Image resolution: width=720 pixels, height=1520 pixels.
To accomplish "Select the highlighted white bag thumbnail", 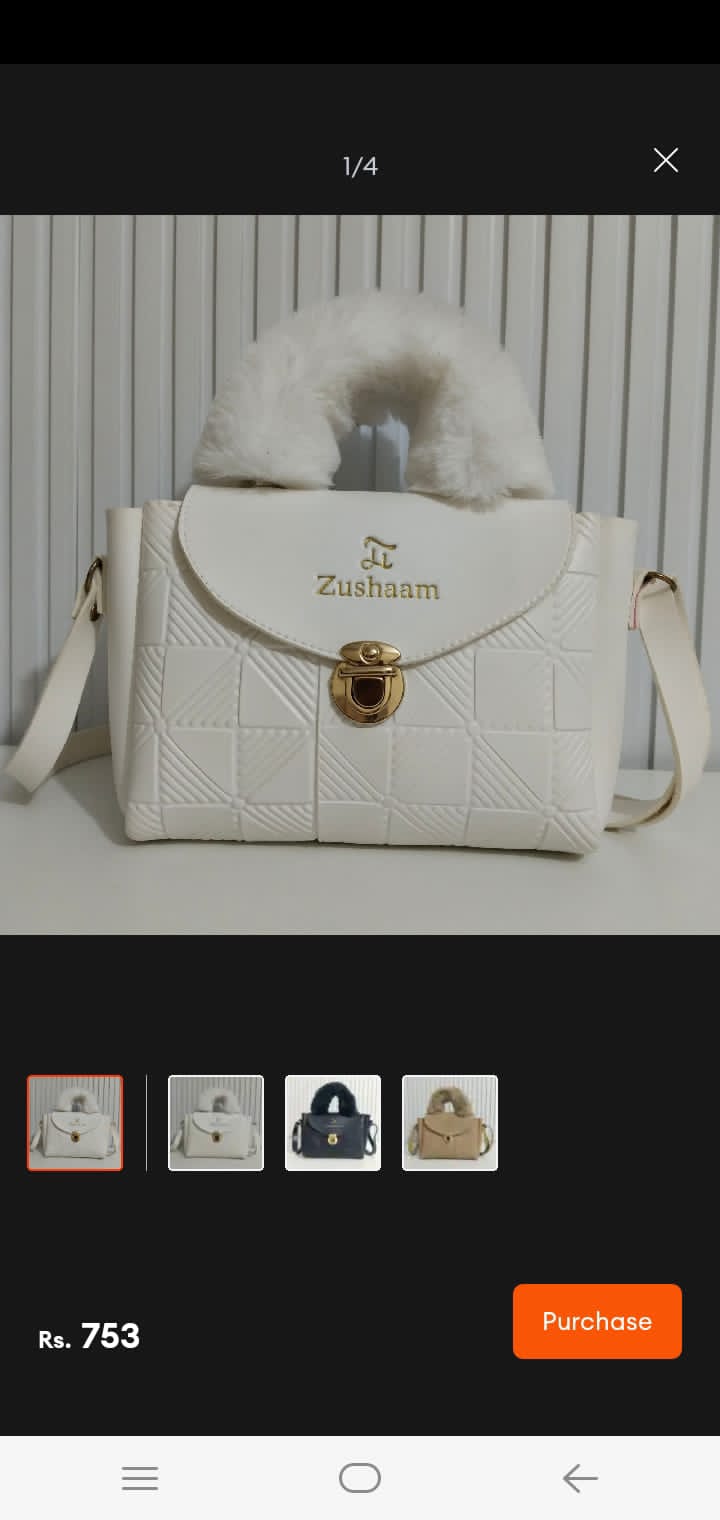I will pyautogui.click(x=75, y=1123).
